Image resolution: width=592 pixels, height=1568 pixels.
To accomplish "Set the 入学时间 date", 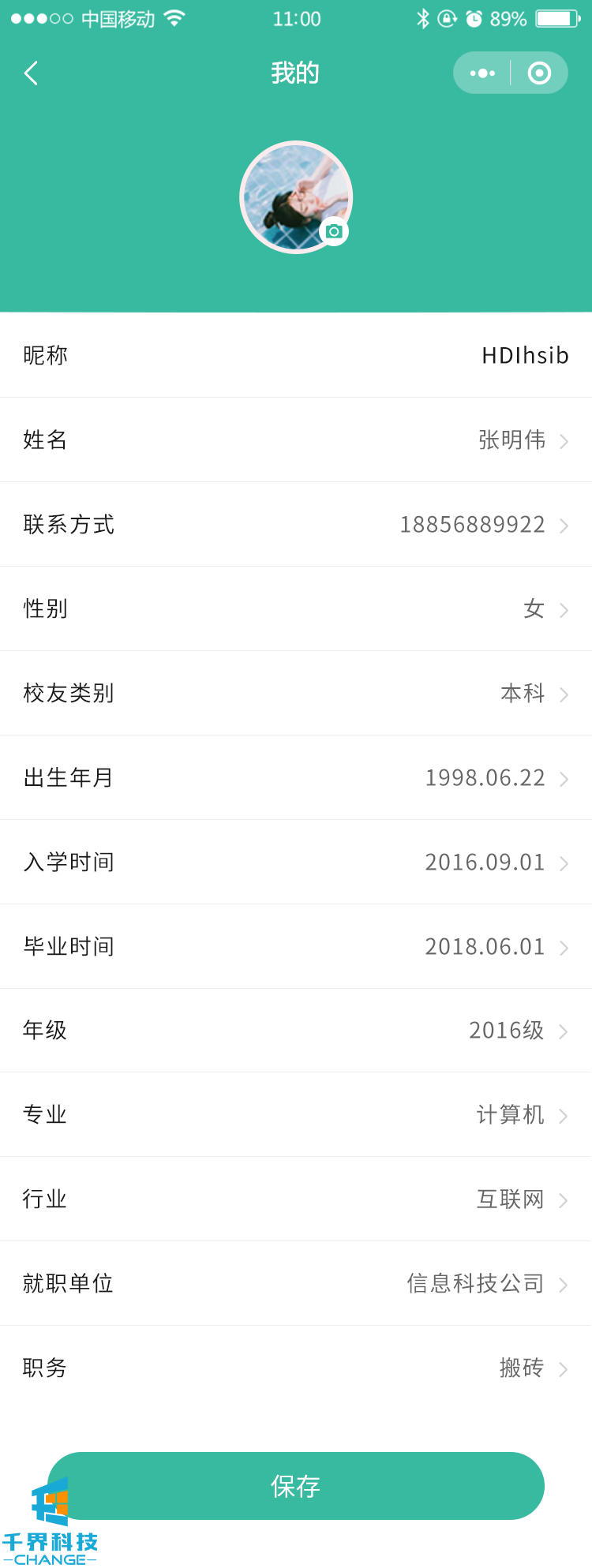I will 296,862.
